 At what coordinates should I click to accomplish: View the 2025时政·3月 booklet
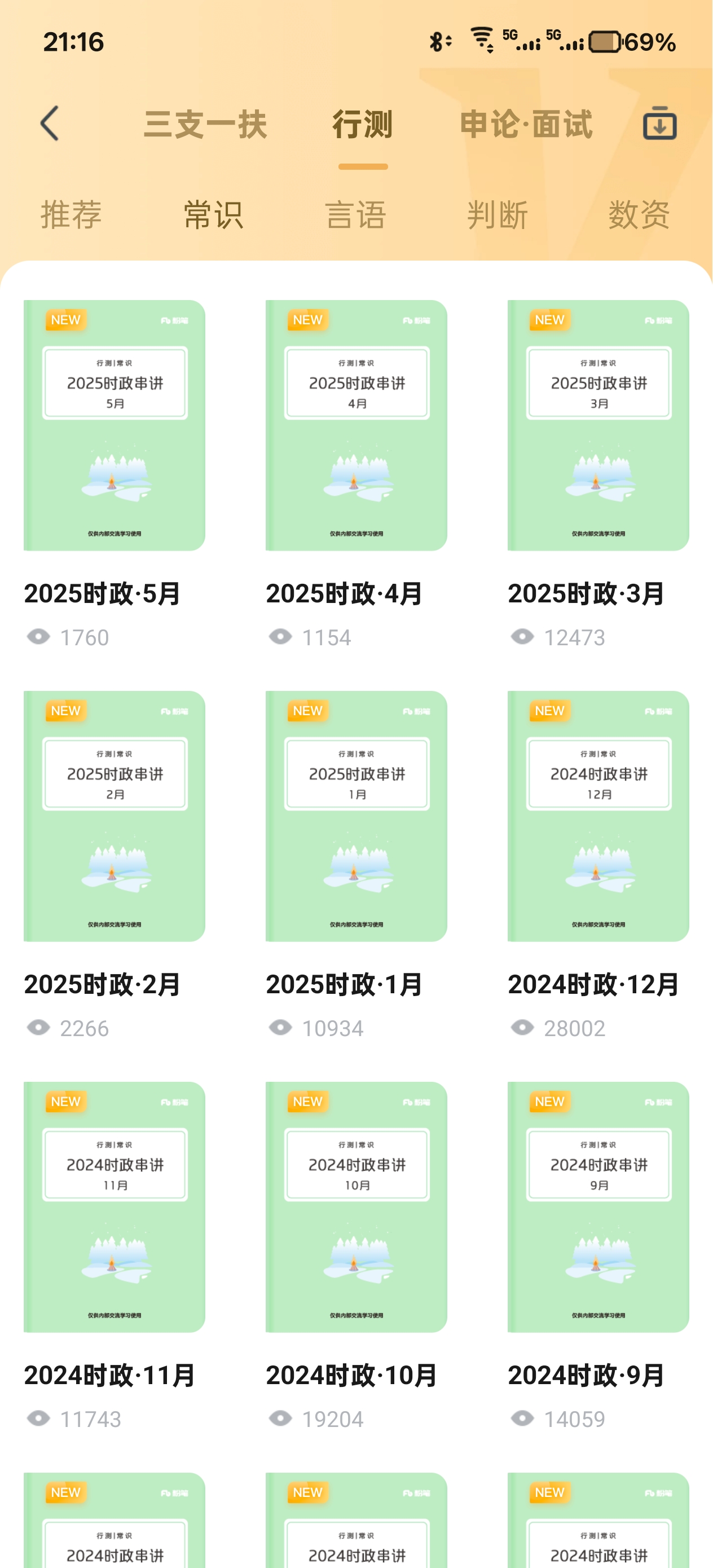pos(598,425)
